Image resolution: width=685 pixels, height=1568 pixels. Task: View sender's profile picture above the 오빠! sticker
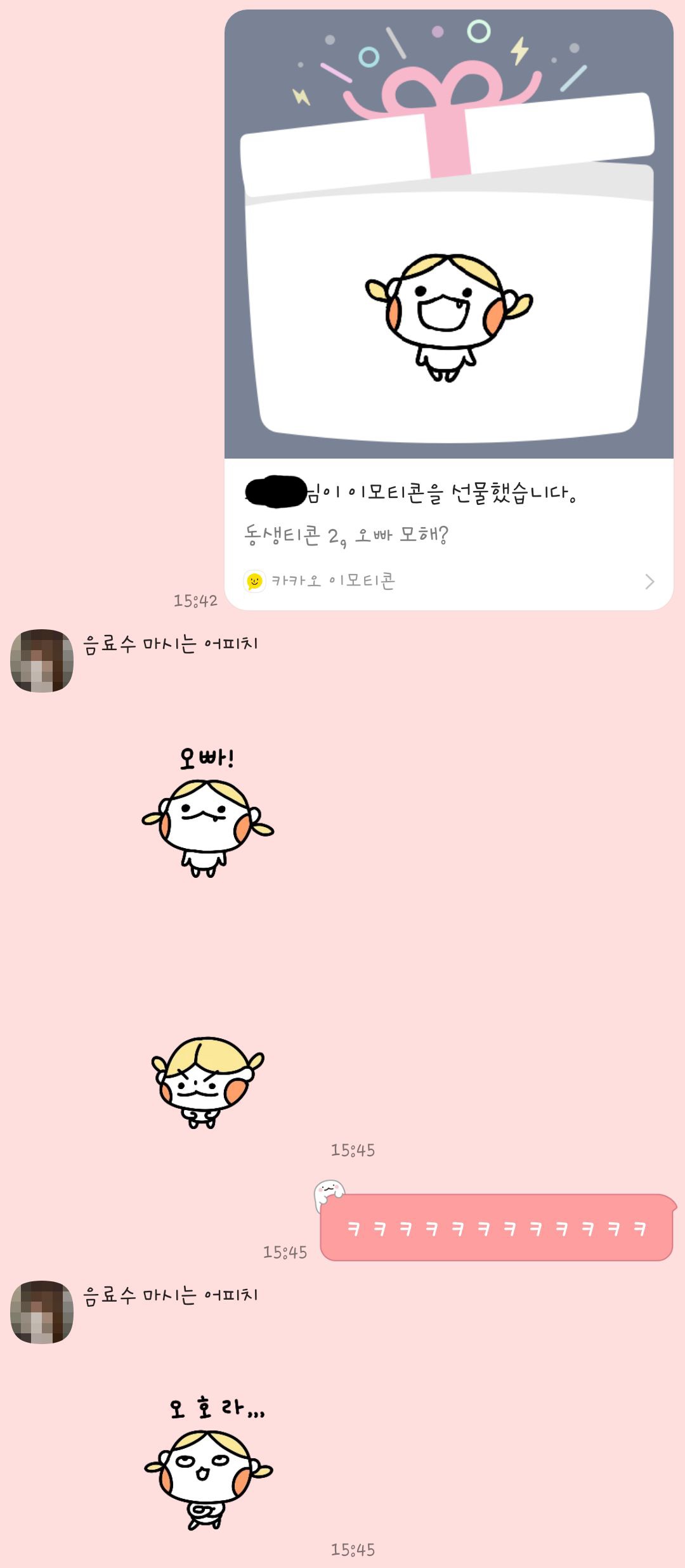(42, 660)
